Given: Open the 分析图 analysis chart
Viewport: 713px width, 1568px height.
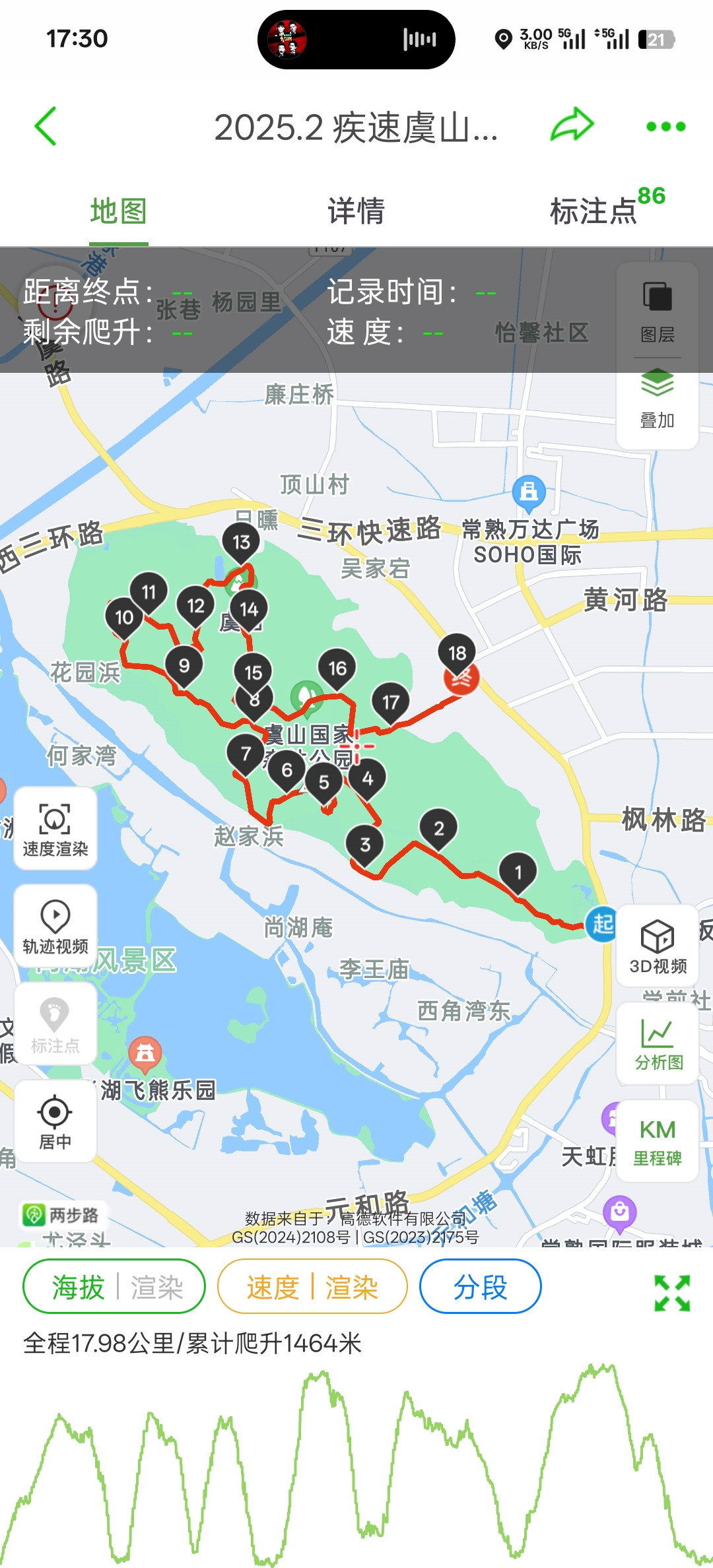Looking at the screenshot, I should coord(658,1044).
